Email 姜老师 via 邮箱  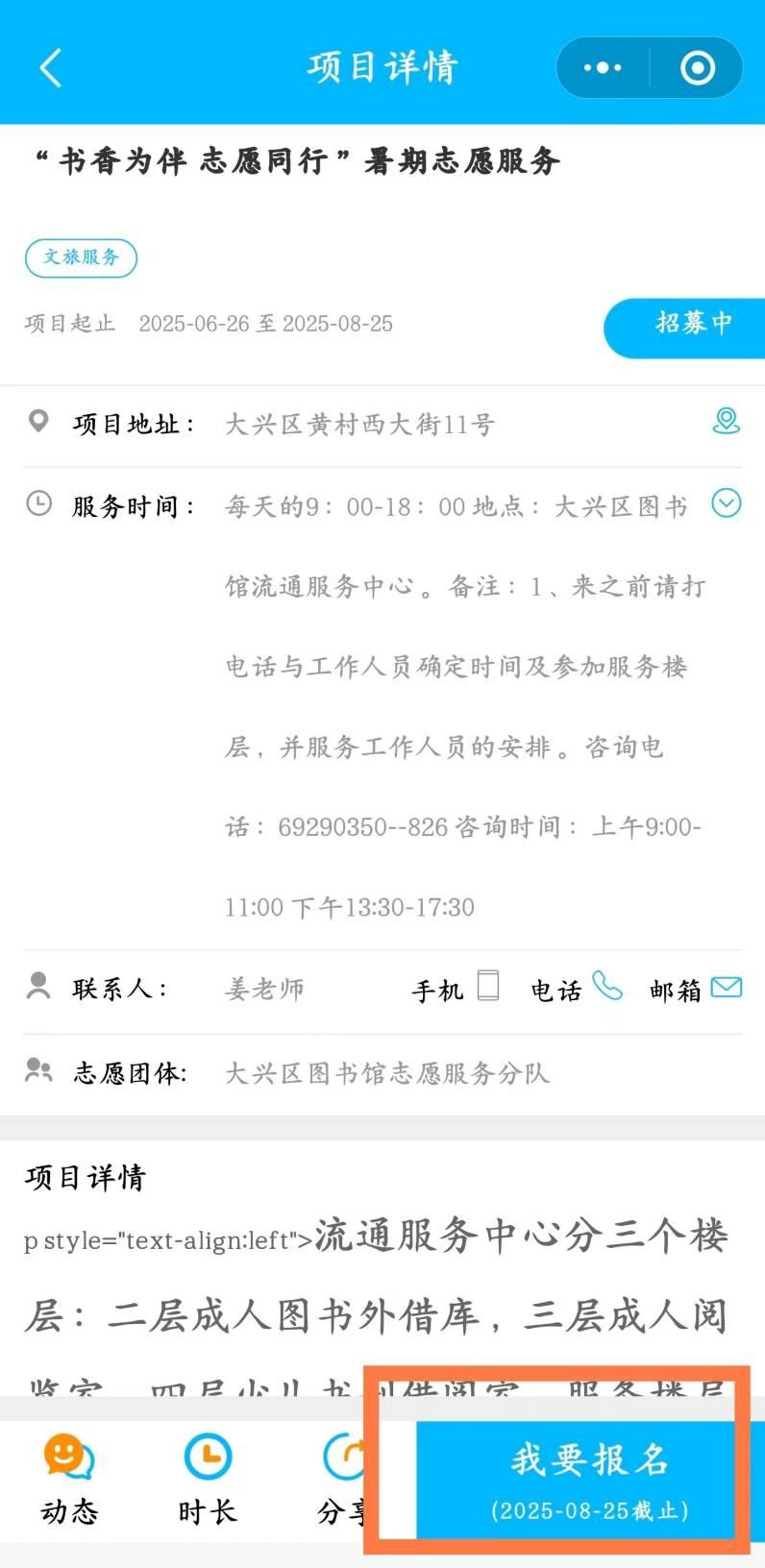[x=696, y=988]
